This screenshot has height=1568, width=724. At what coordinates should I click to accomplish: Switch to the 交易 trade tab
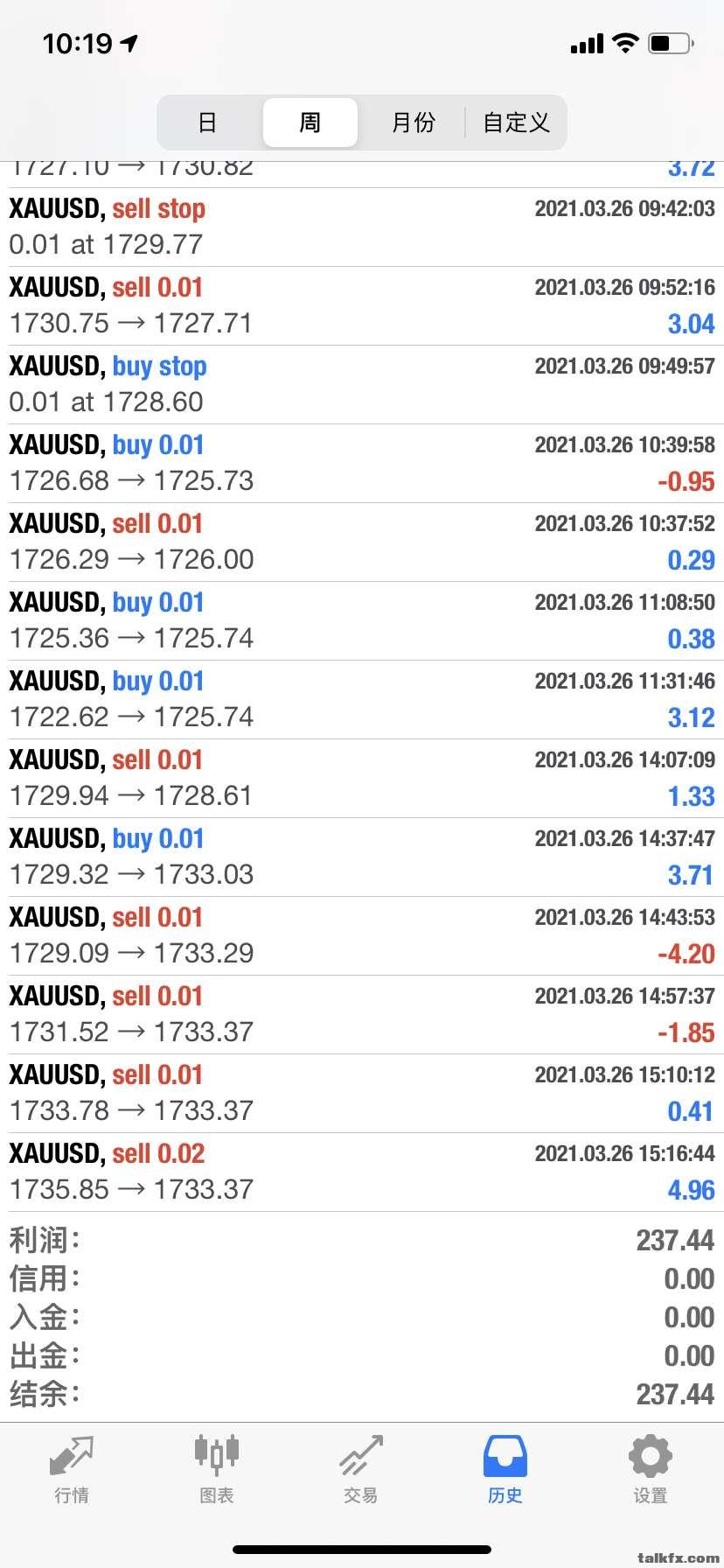click(x=361, y=1469)
